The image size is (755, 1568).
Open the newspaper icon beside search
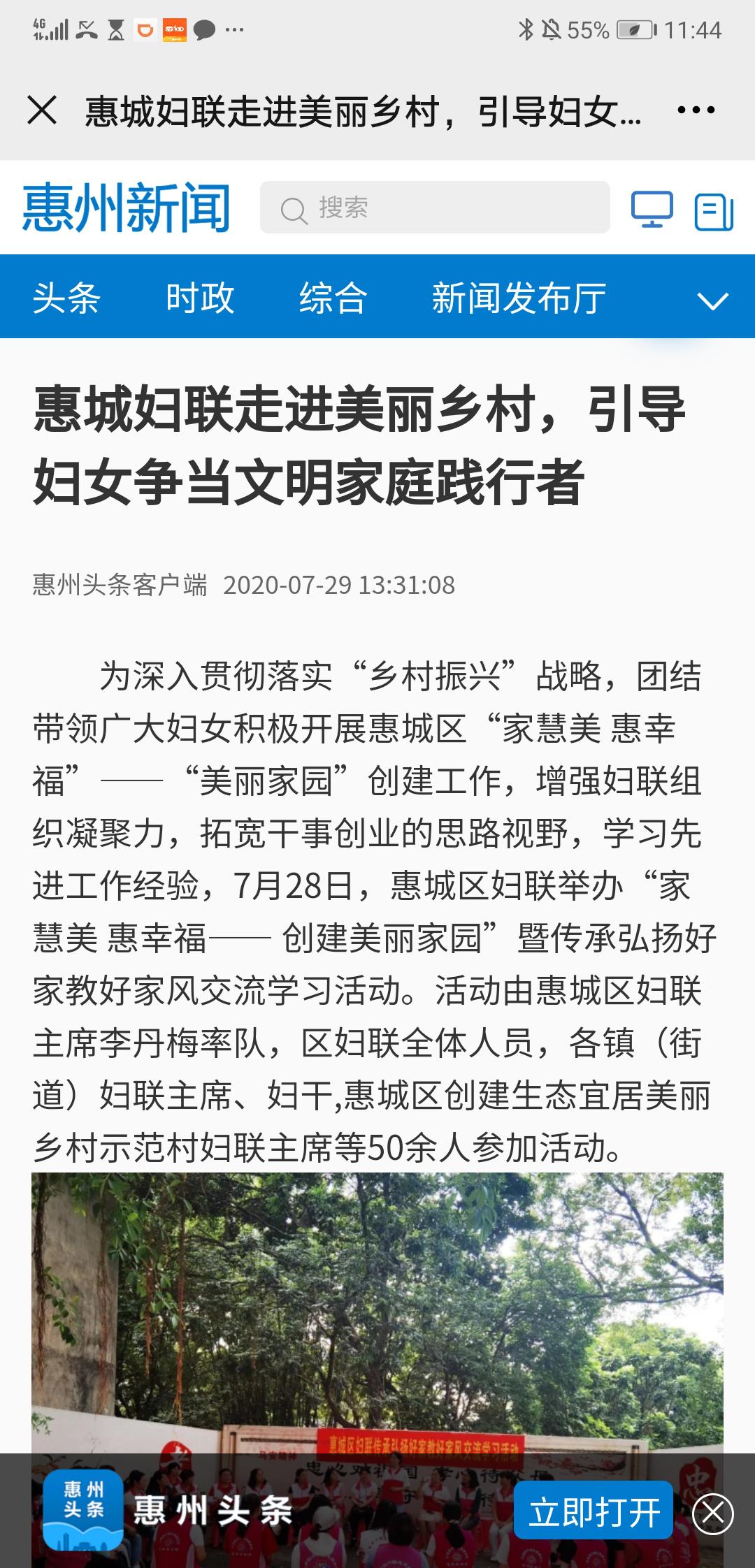pos(713,211)
